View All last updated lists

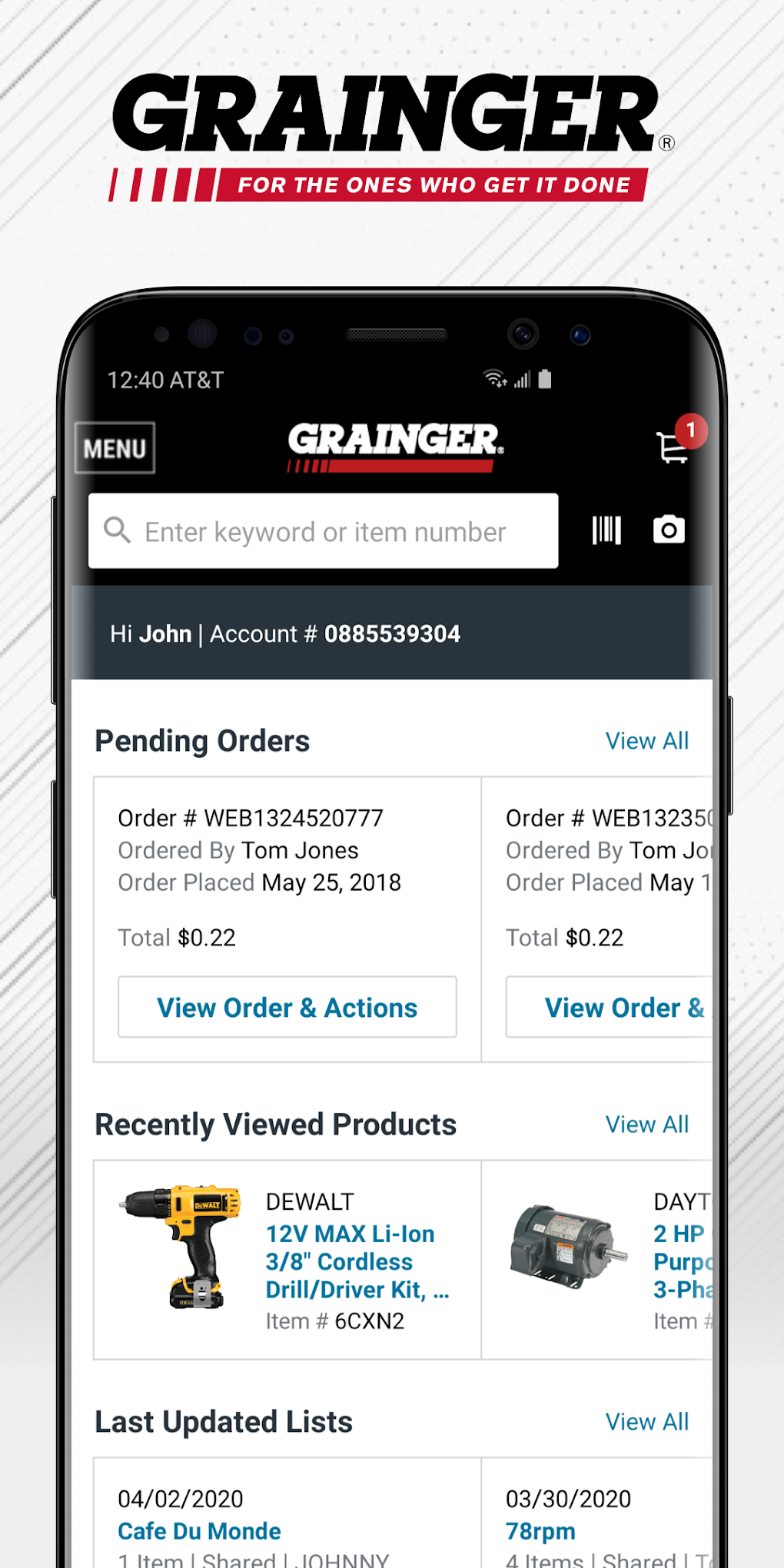[647, 1421]
